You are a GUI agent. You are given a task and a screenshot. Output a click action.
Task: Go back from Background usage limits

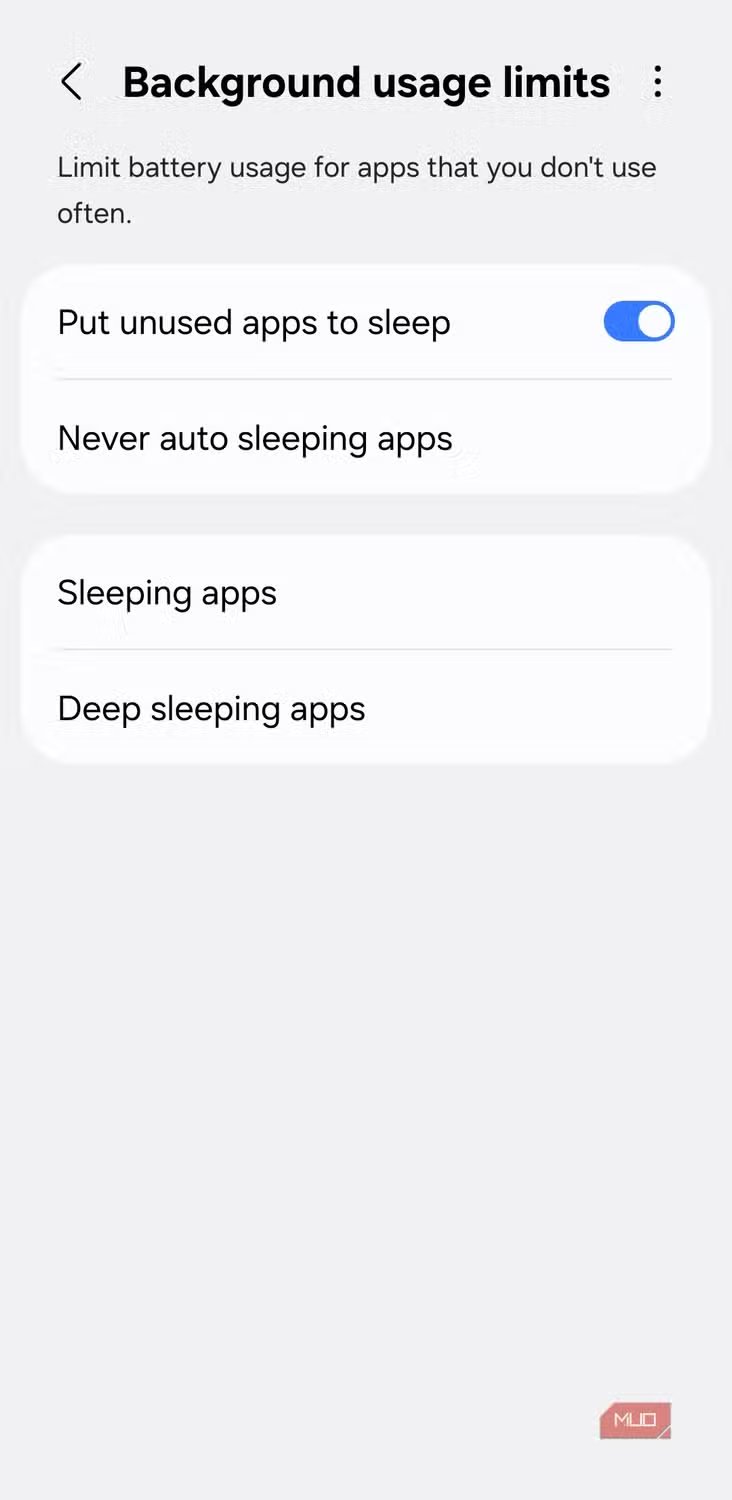point(71,82)
